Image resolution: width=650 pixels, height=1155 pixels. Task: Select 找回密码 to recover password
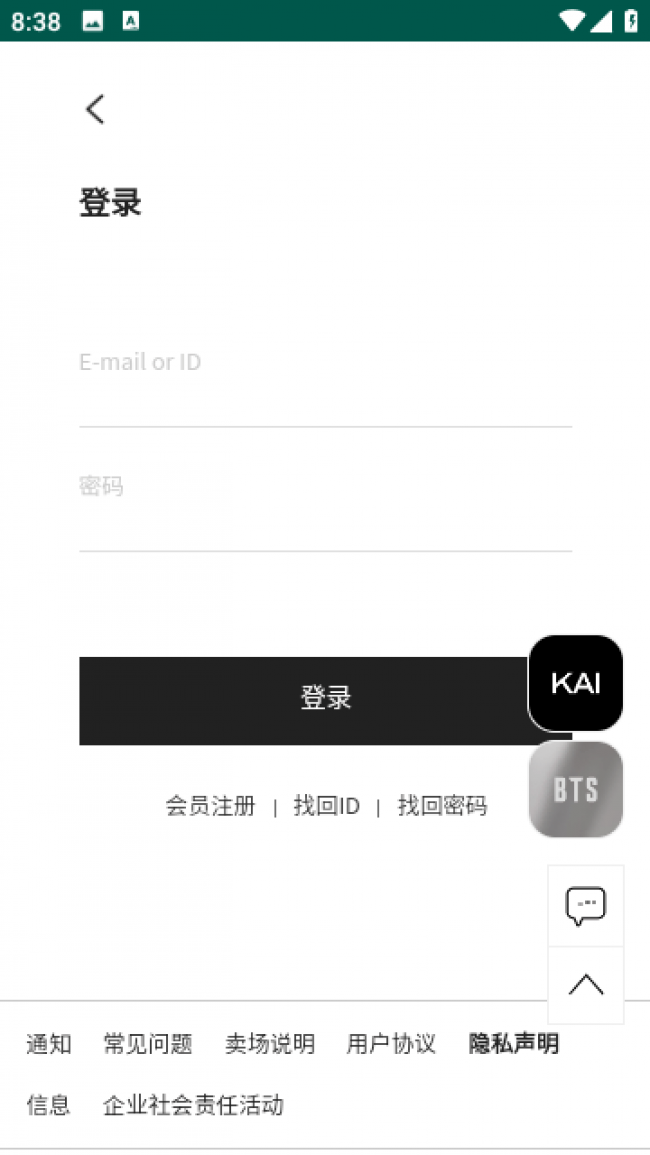coord(442,806)
